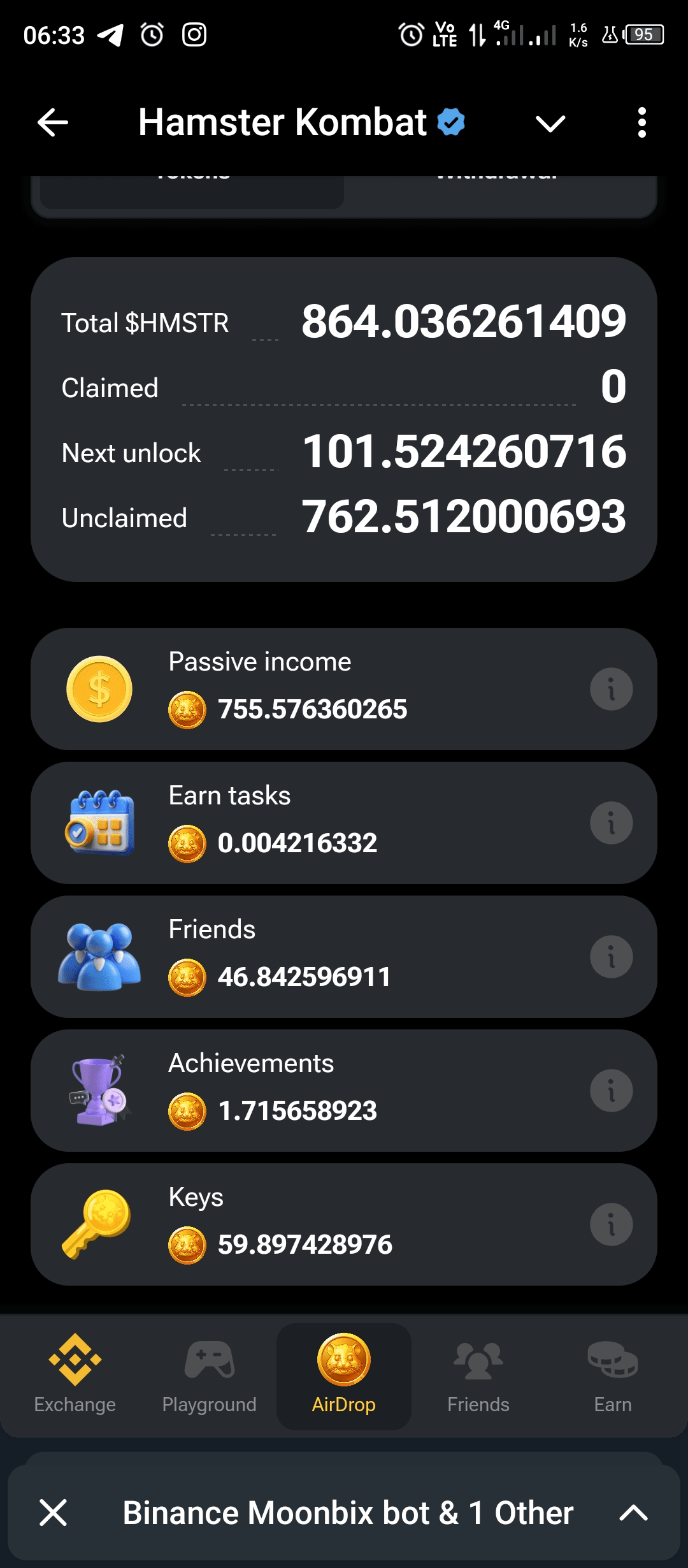View info about Friends allocation
The width and height of the screenshot is (688, 1568).
pos(611,957)
